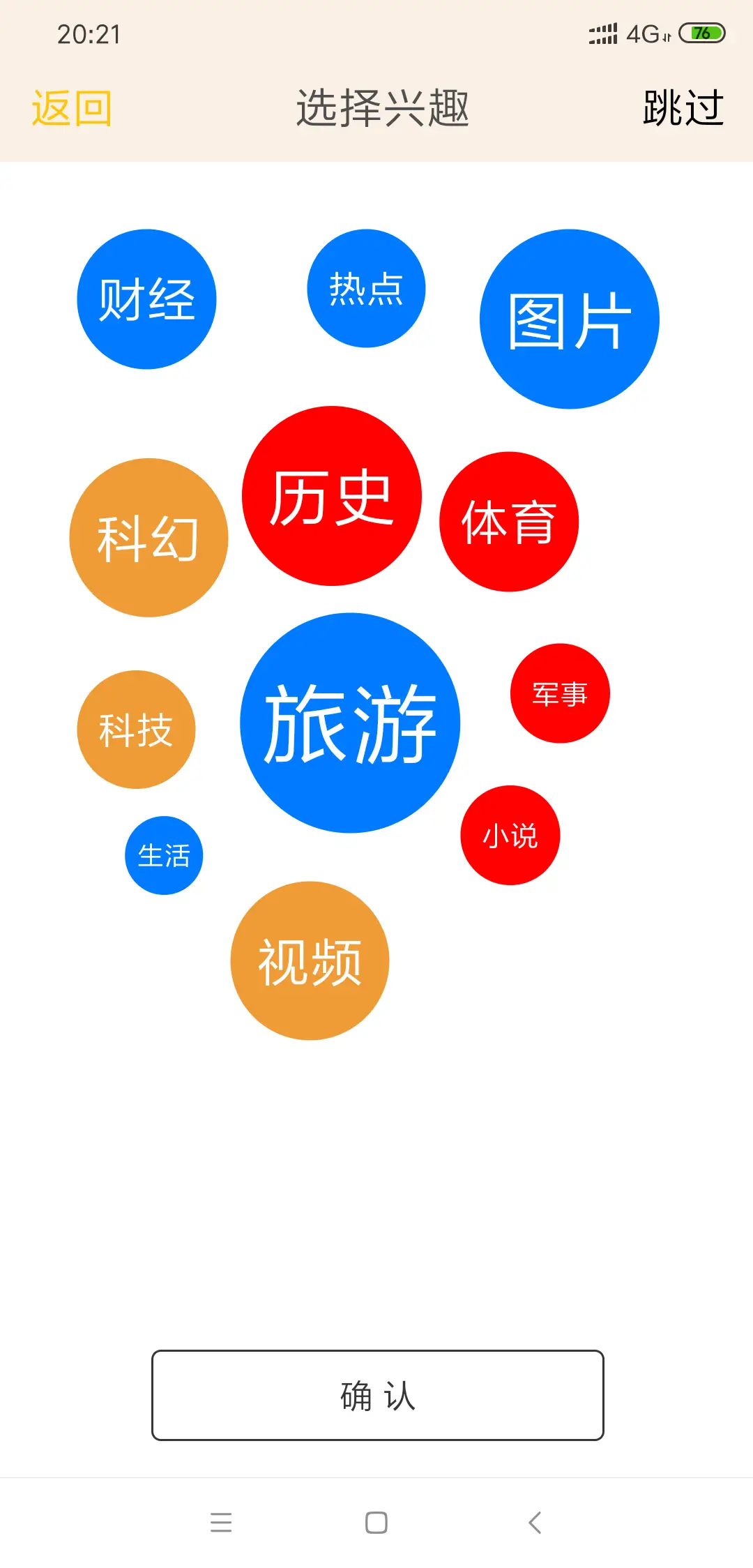Image resolution: width=753 pixels, height=1568 pixels.
Task: Go to the system home screen
Action: click(376, 1523)
